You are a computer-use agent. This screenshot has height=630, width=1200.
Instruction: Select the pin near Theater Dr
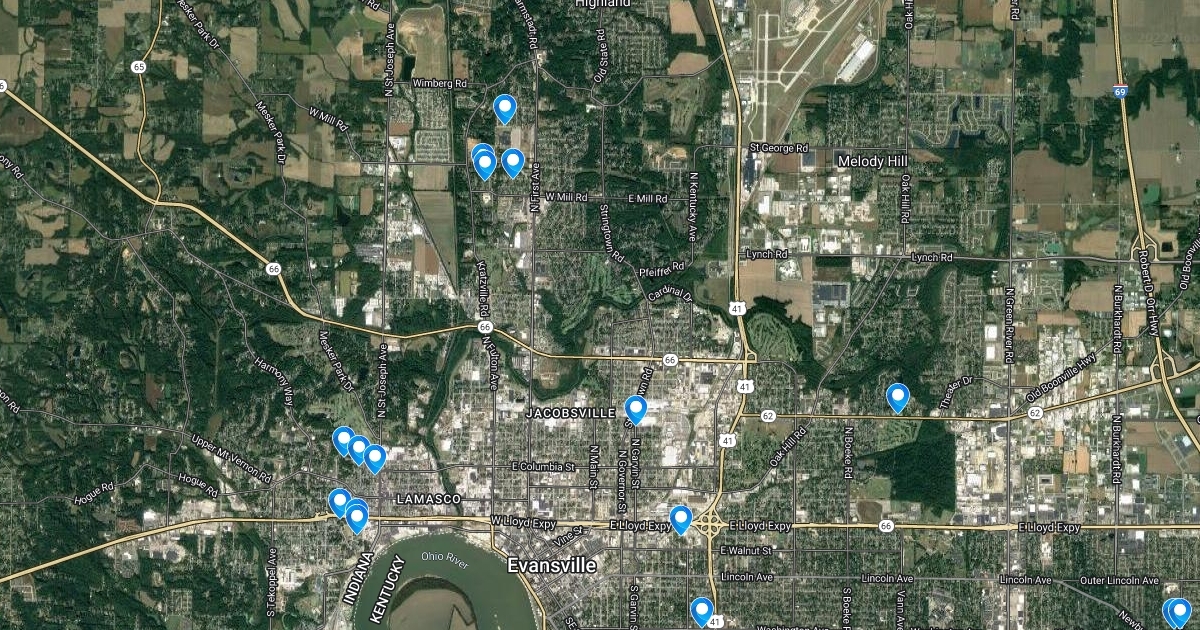click(x=898, y=397)
